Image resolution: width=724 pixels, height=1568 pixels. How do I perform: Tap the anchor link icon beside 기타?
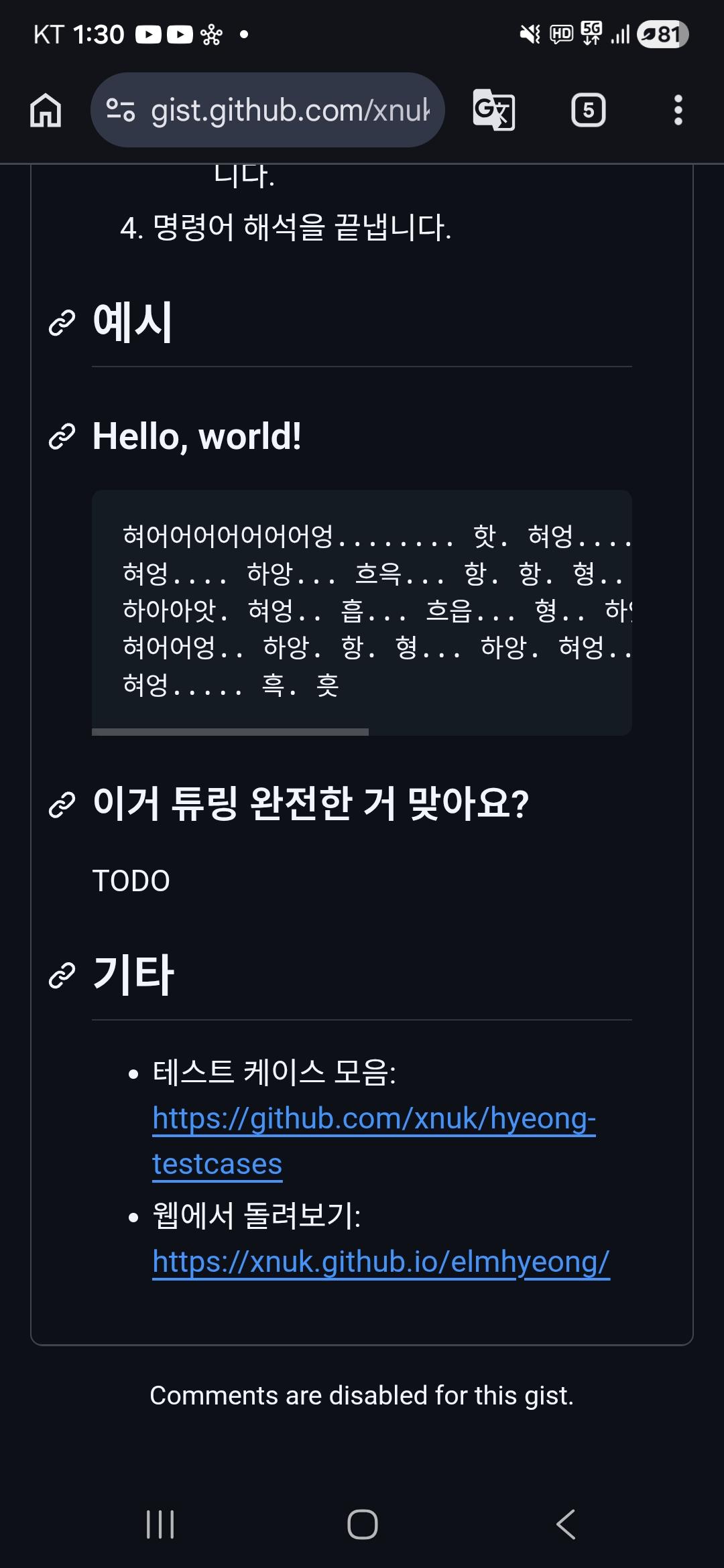tap(62, 976)
